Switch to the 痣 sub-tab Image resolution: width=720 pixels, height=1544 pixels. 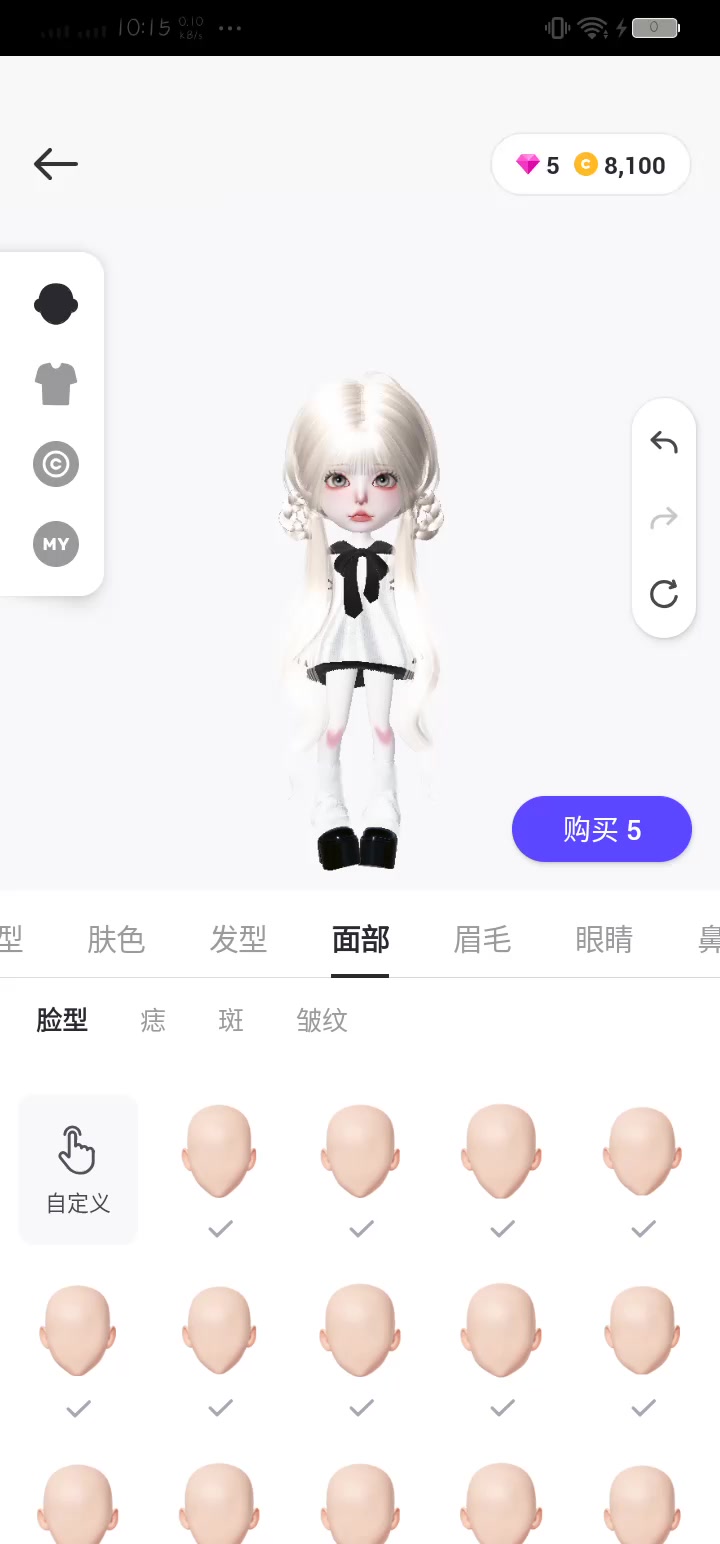pyautogui.click(x=153, y=1020)
